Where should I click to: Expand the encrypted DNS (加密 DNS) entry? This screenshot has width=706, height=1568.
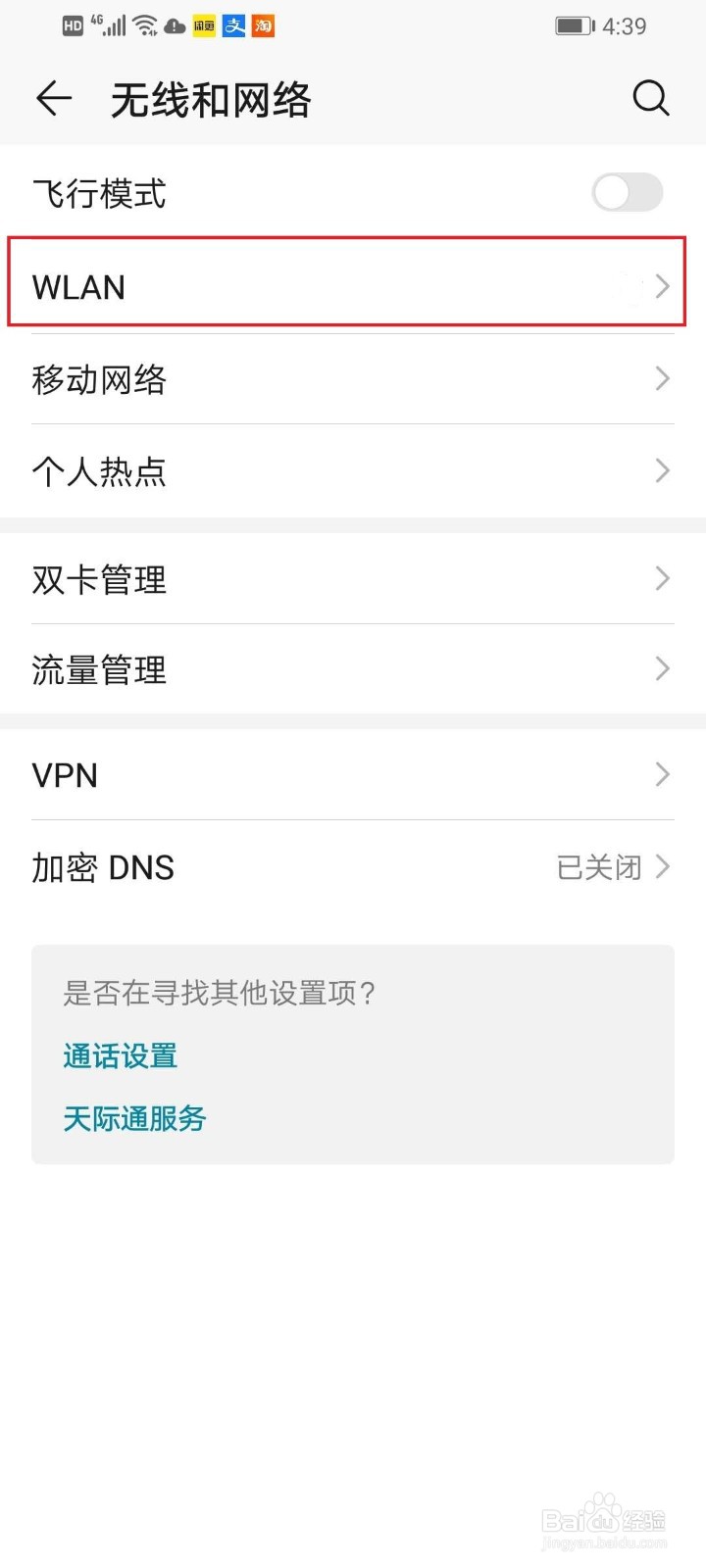(353, 867)
